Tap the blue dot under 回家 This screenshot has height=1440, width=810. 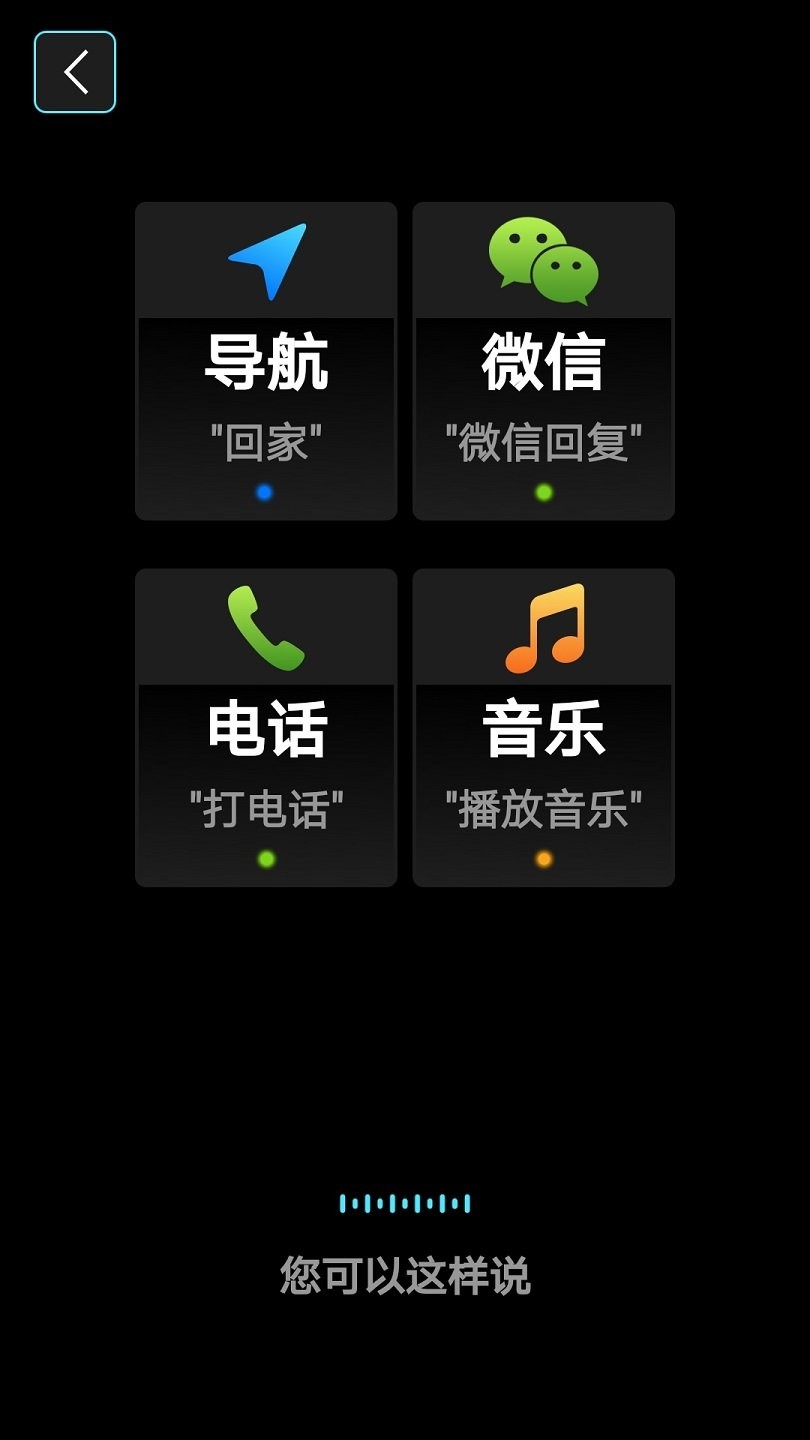pyautogui.click(x=265, y=490)
